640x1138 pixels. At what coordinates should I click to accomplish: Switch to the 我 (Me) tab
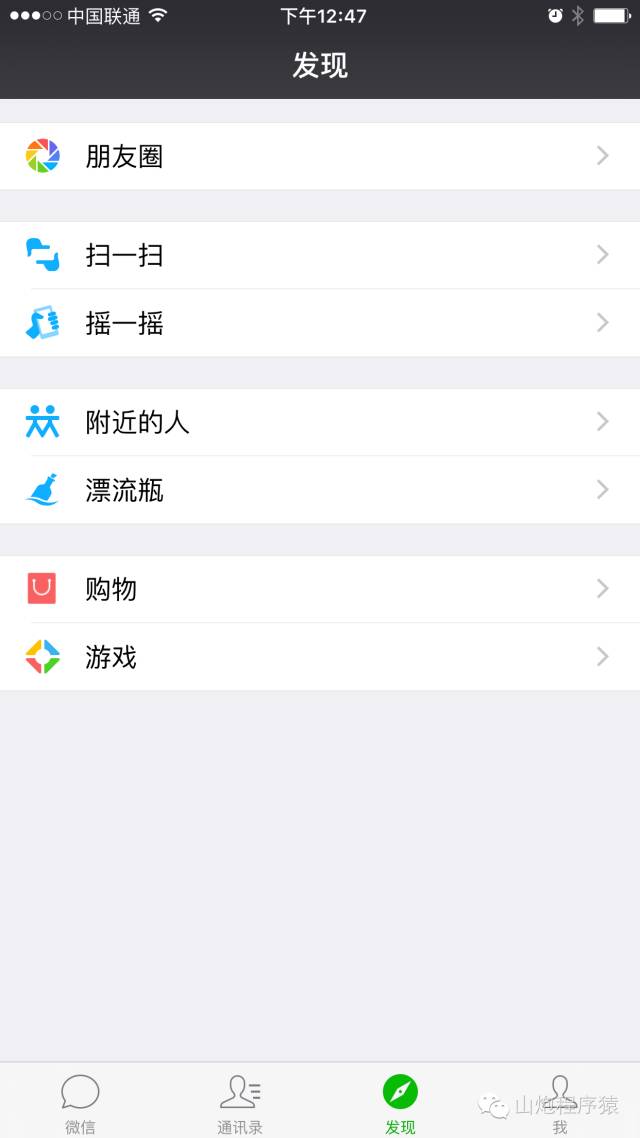[560, 1101]
